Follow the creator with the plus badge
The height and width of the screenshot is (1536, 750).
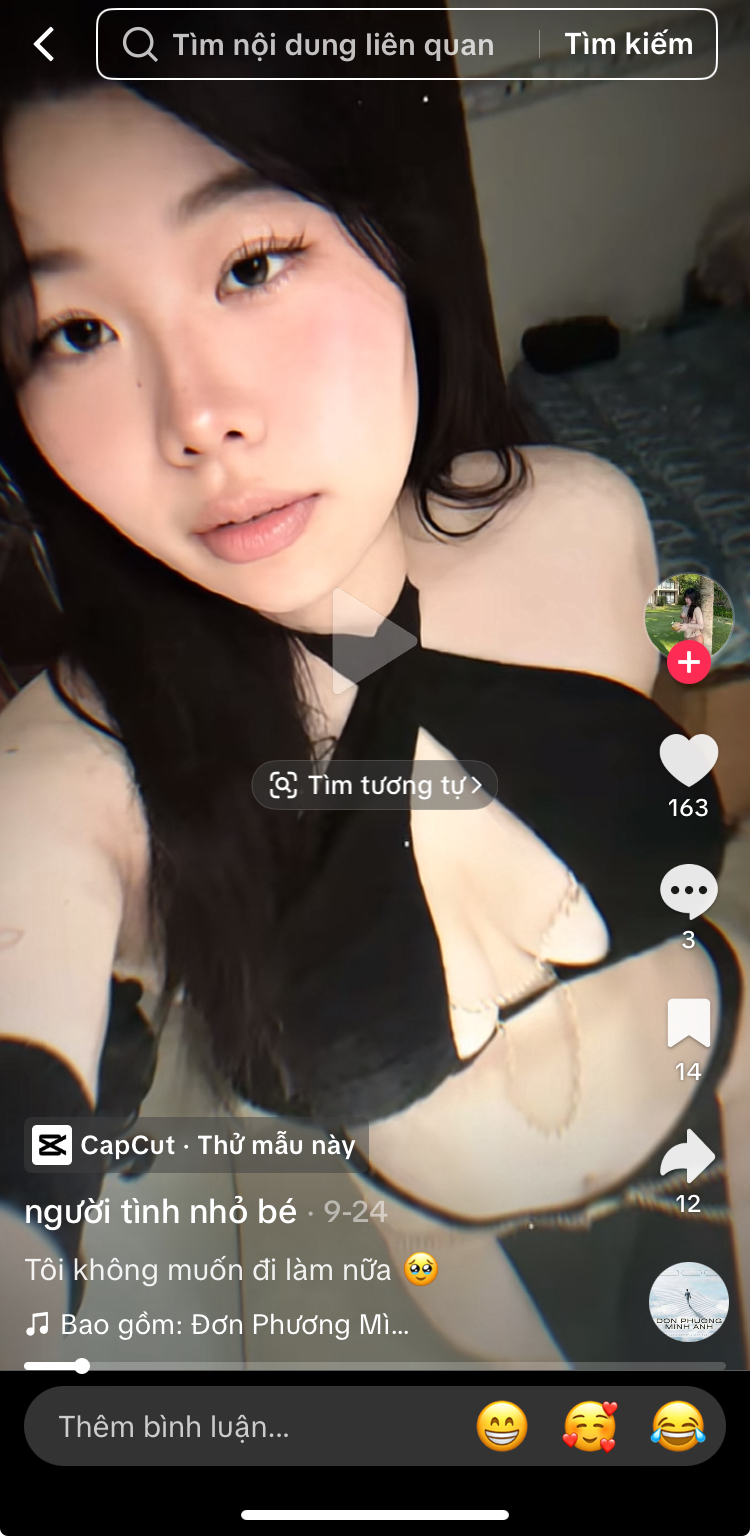689,662
